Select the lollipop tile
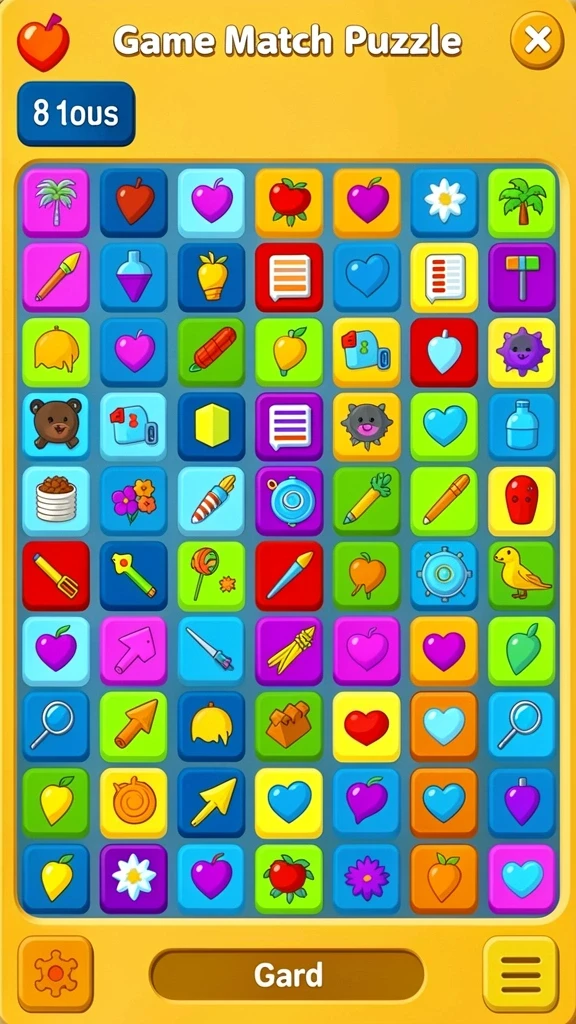Image resolution: width=576 pixels, height=1024 pixels. tap(212, 575)
